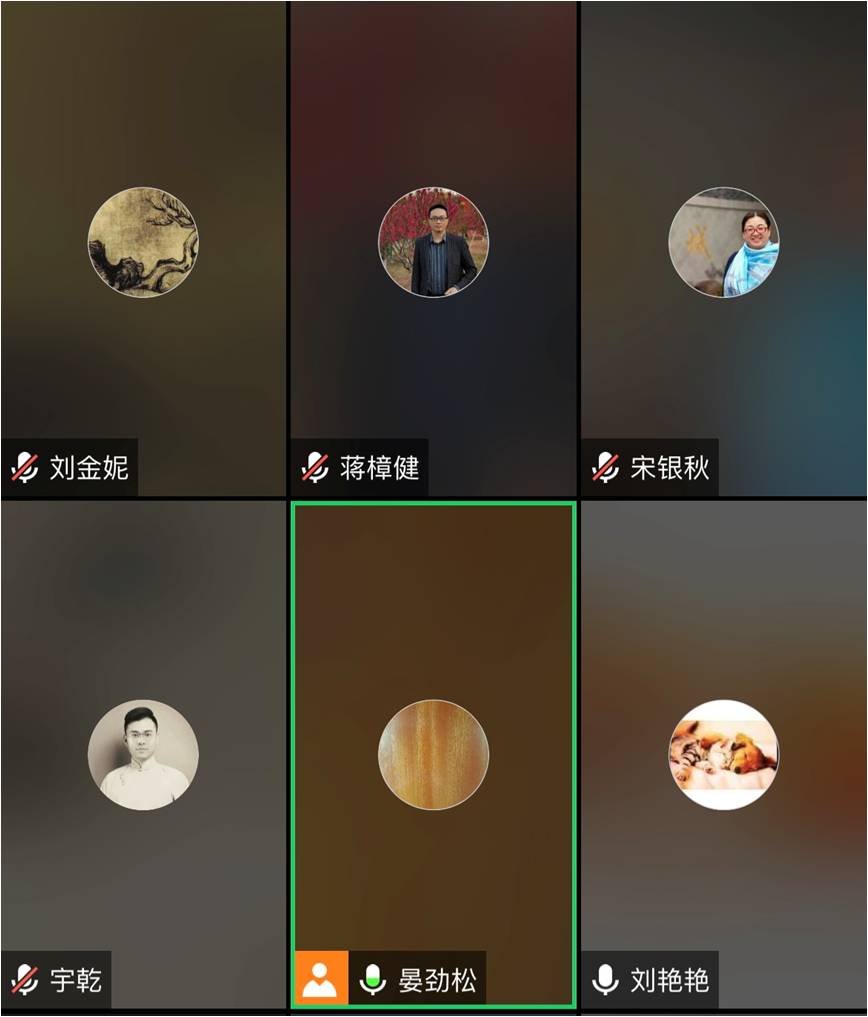Open participant tile of 刘艳艳
The image size is (868, 1017).
click(723, 755)
